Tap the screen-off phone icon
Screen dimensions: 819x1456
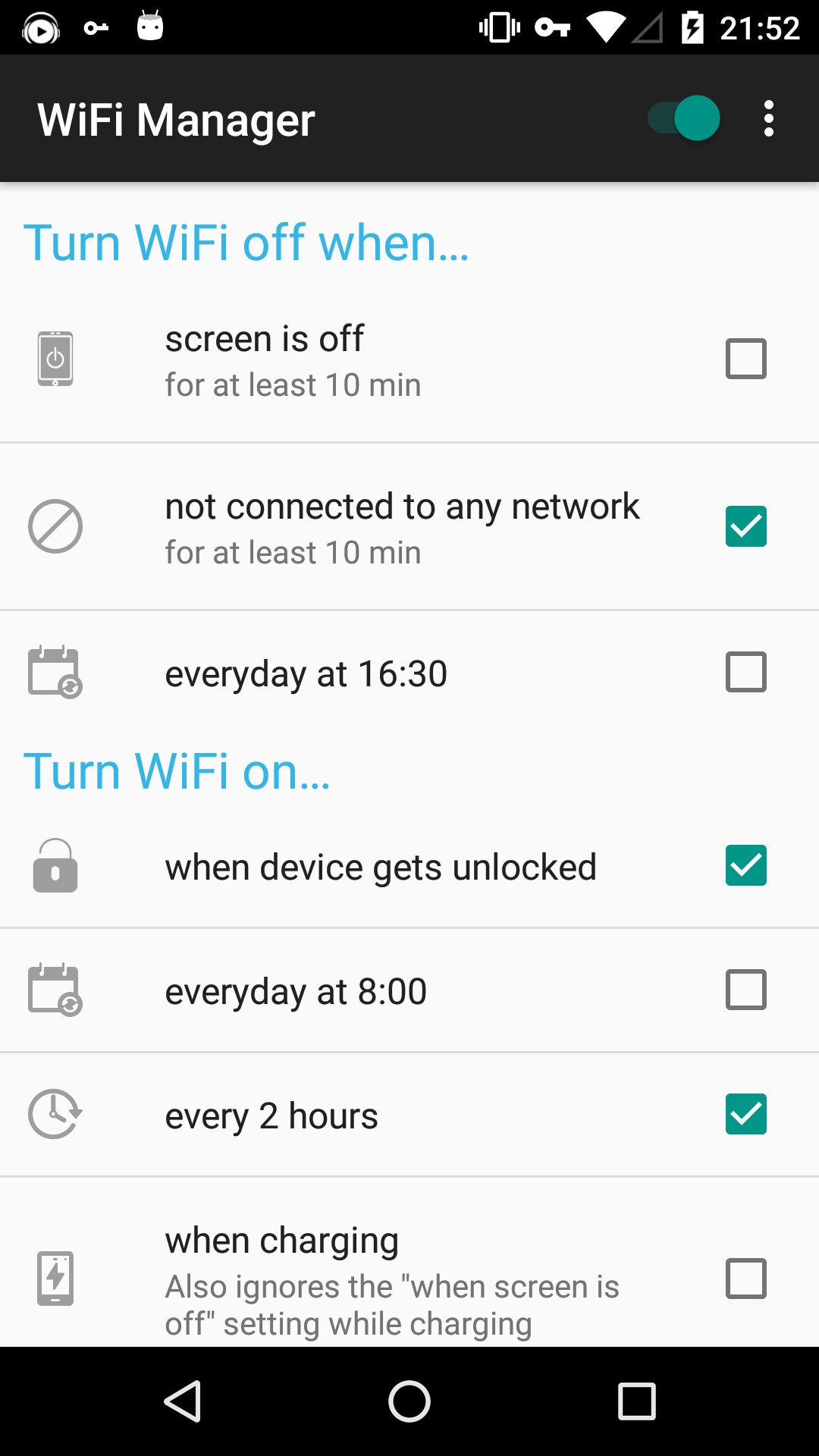(x=54, y=359)
